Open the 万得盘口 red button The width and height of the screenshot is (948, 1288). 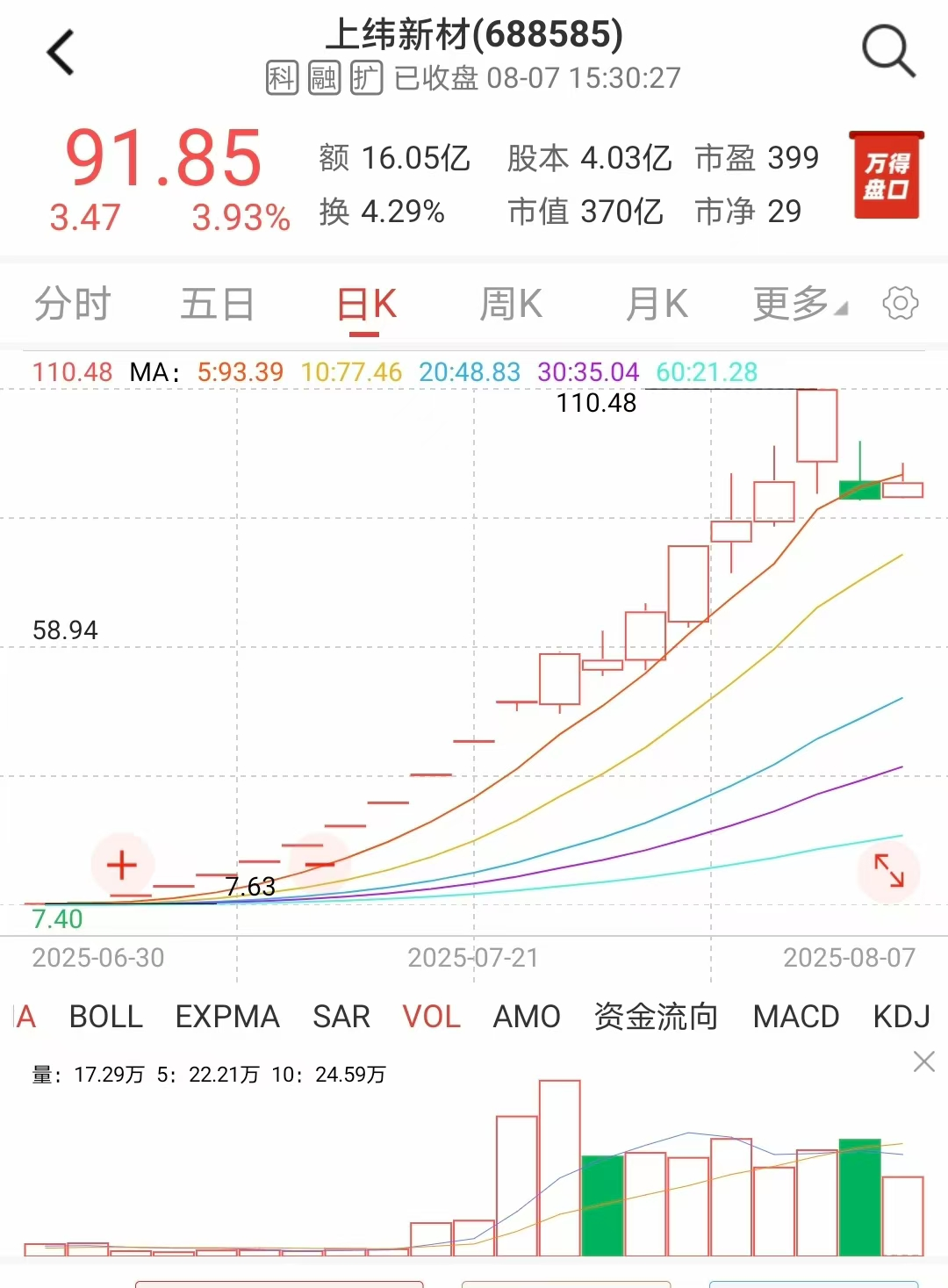pyautogui.click(x=886, y=176)
